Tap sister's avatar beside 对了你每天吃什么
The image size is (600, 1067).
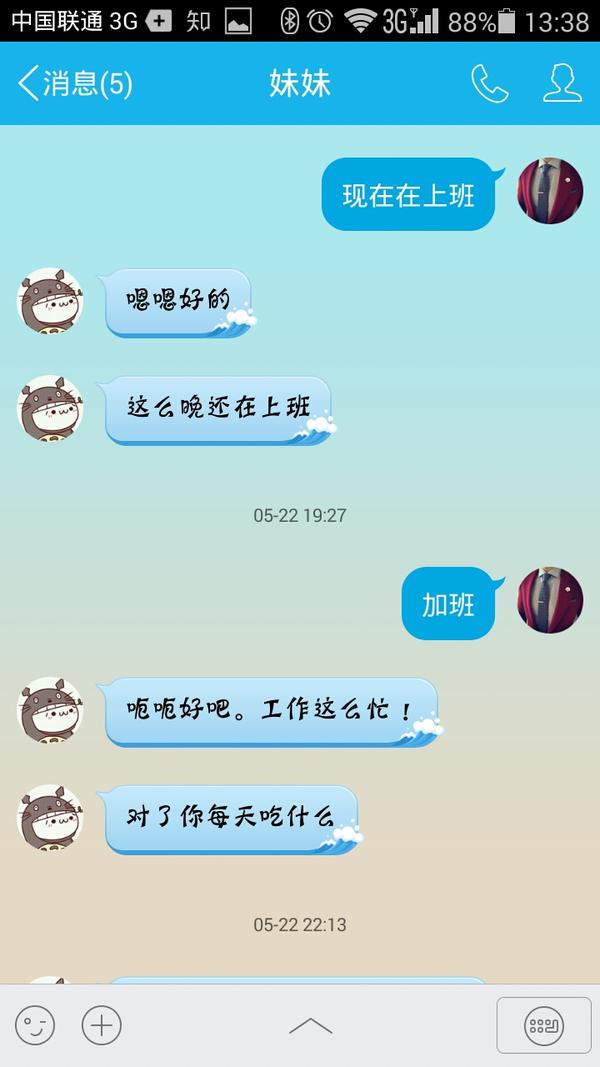click(50, 818)
